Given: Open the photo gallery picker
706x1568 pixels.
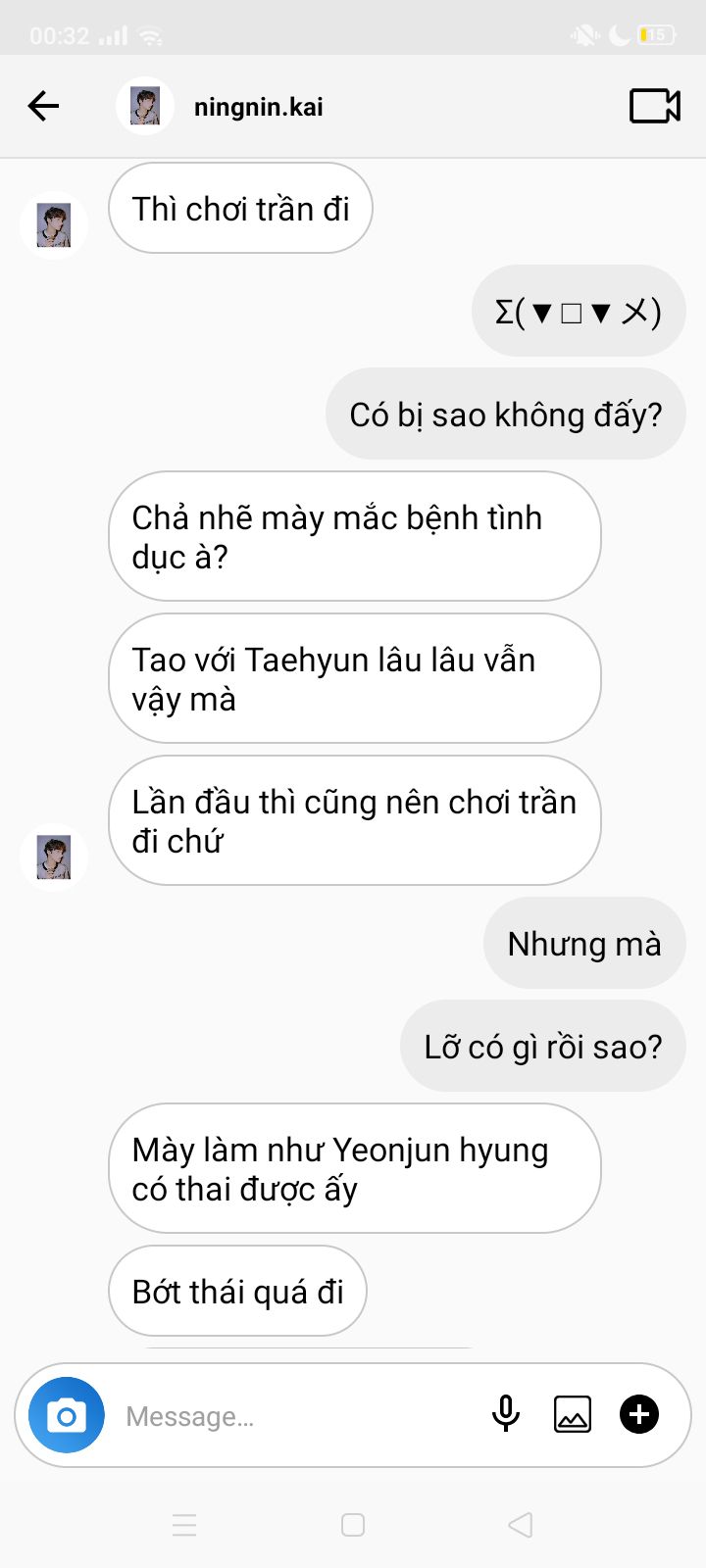Looking at the screenshot, I should (573, 1414).
